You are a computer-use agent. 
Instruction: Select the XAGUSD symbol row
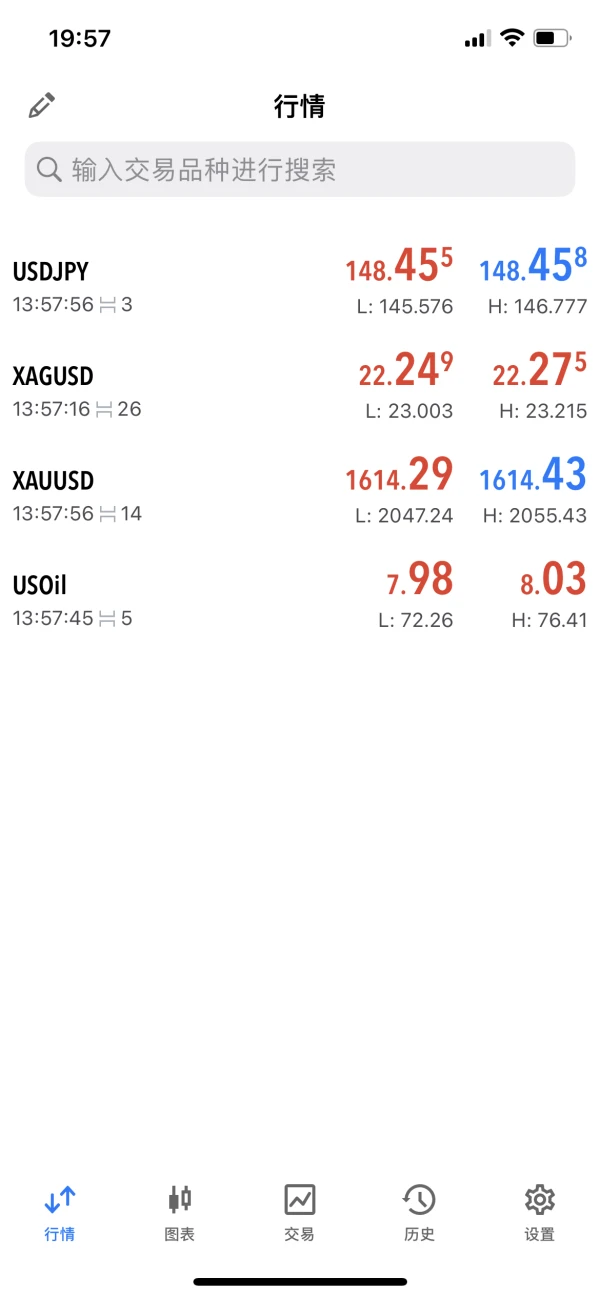[x=300, y=389]
